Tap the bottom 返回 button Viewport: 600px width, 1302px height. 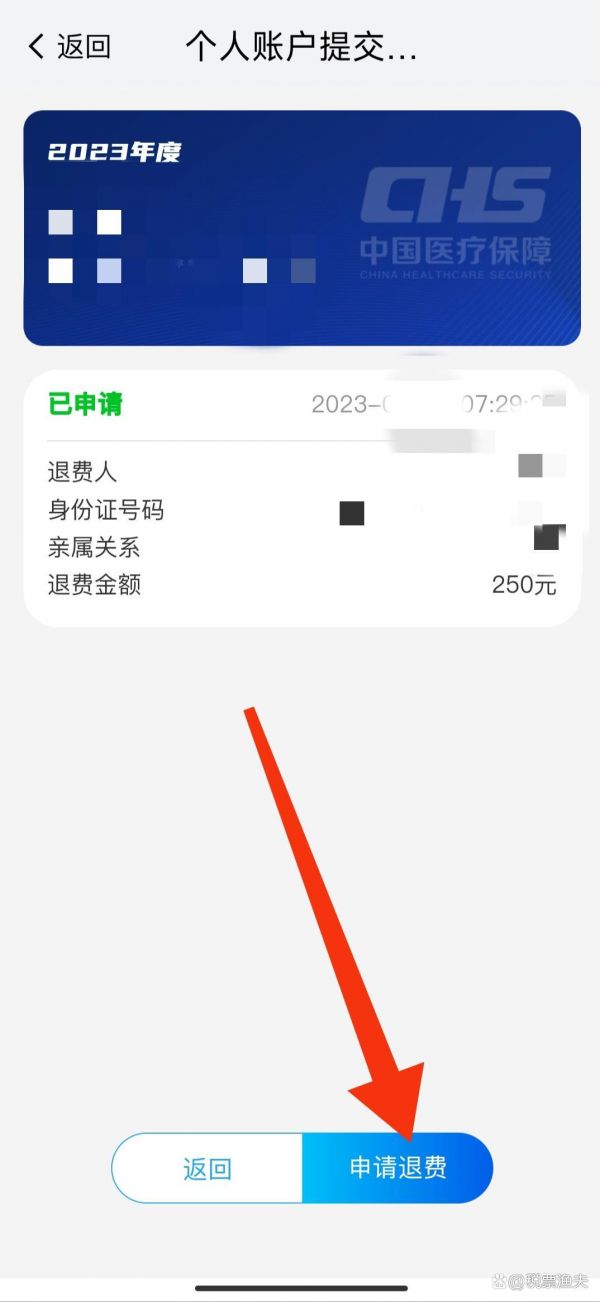[x=207, y=1168]
